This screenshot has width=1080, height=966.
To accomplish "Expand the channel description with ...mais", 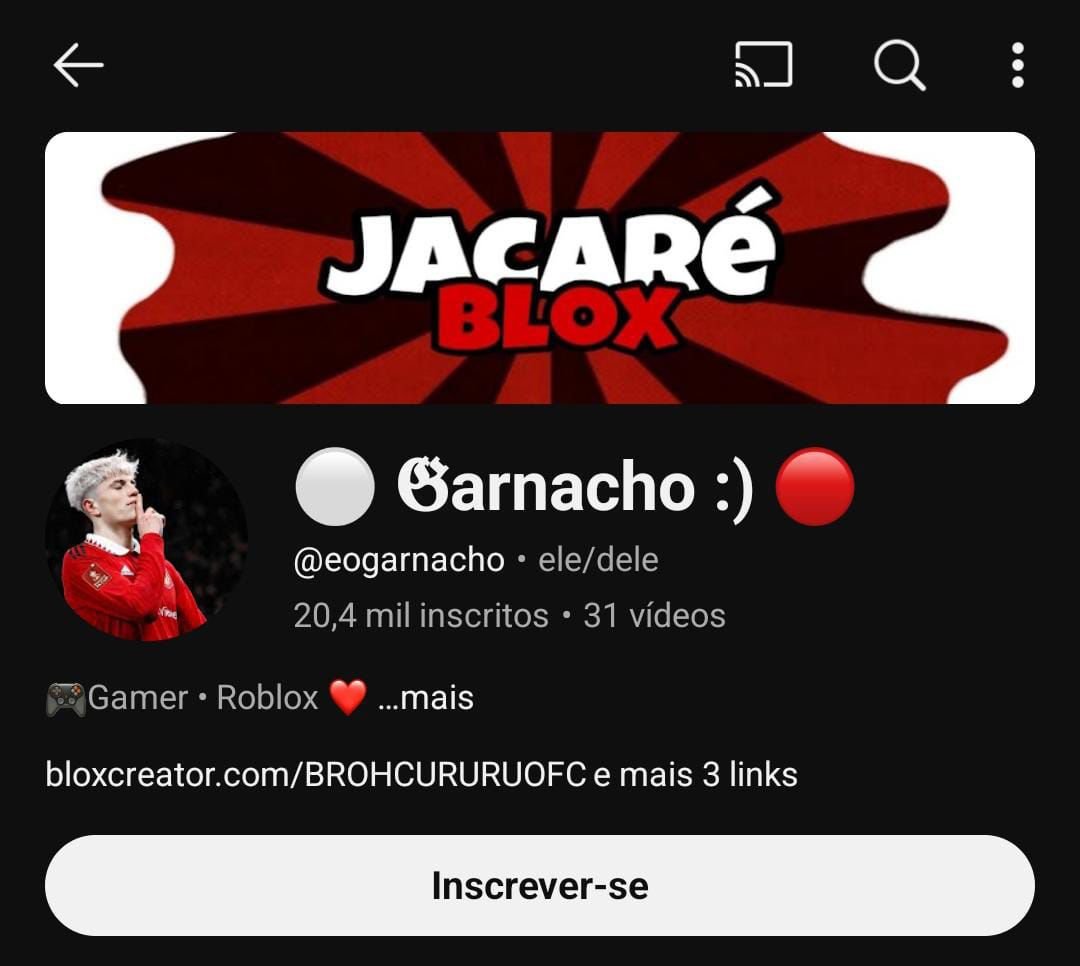I will pyautogui.click(x=426, y=698).
